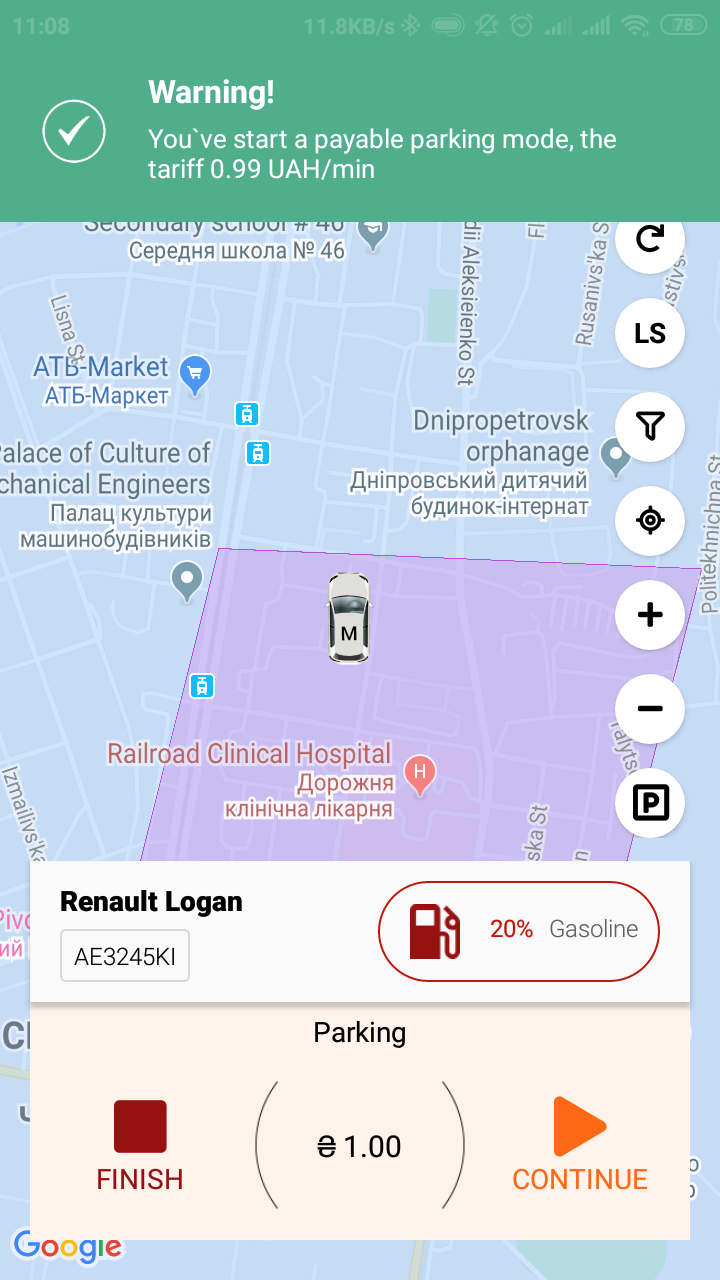Tap the ATB-Market map pin
Viewport: 720px width, 1280px height.
[194, 372]
